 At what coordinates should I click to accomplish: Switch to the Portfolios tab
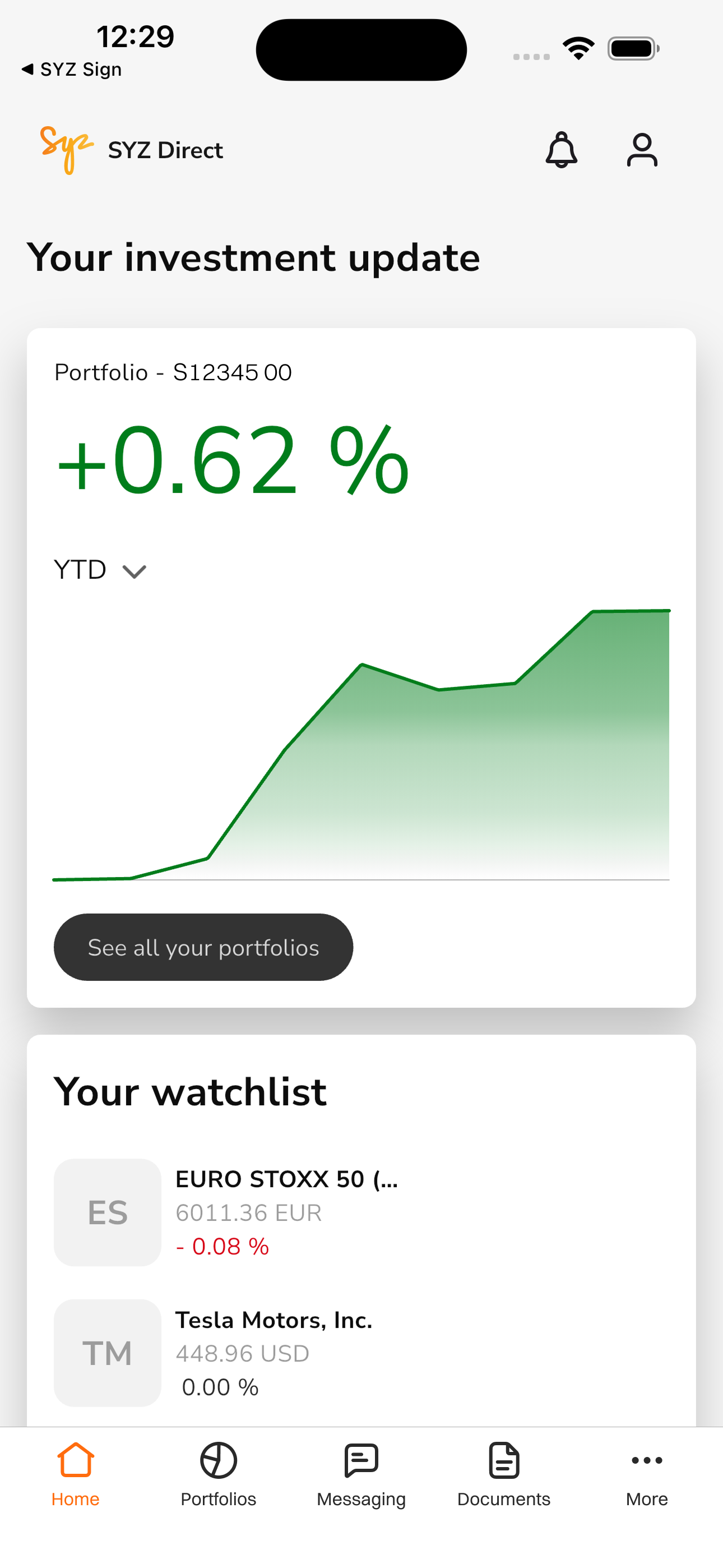click(x=219, y=1474)
